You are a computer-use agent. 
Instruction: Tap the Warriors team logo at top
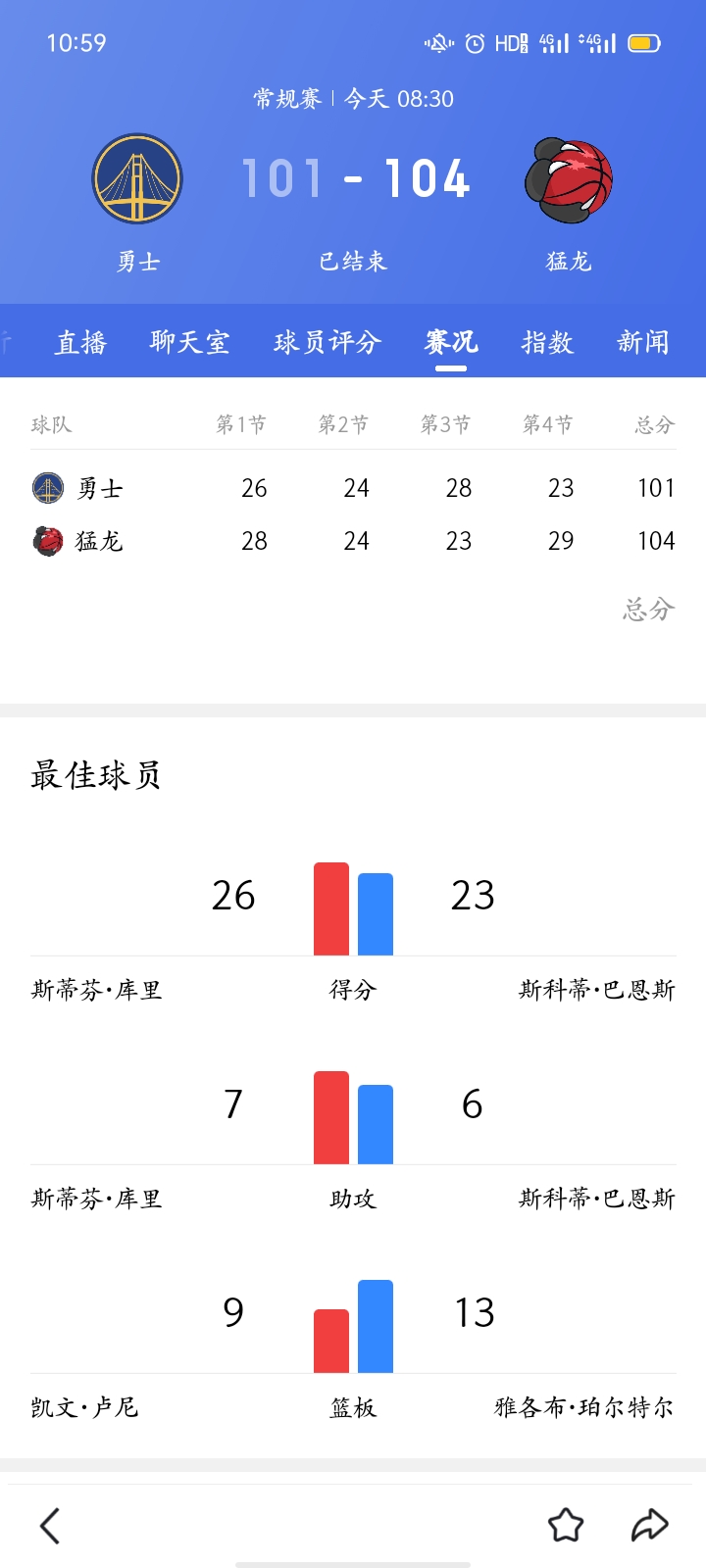pyautogui.click(x=137, y=178)
